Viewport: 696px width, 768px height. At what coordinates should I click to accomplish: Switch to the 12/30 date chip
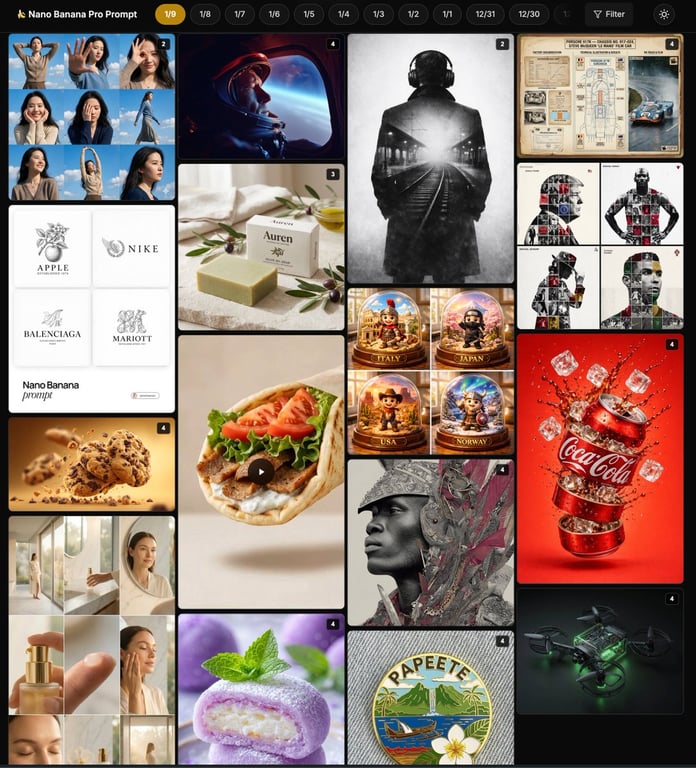click(x=529, y=15)
